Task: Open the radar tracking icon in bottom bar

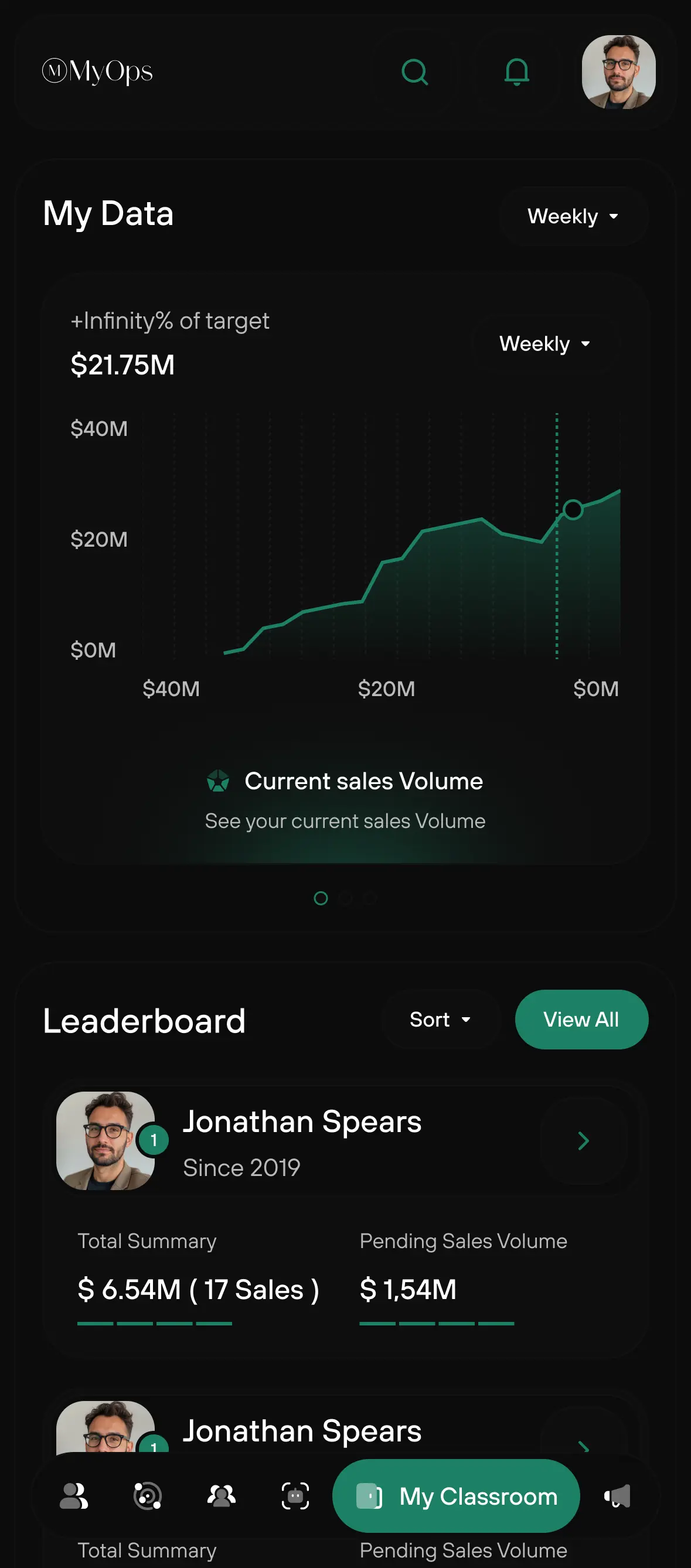Action: tap(147, 1496)
